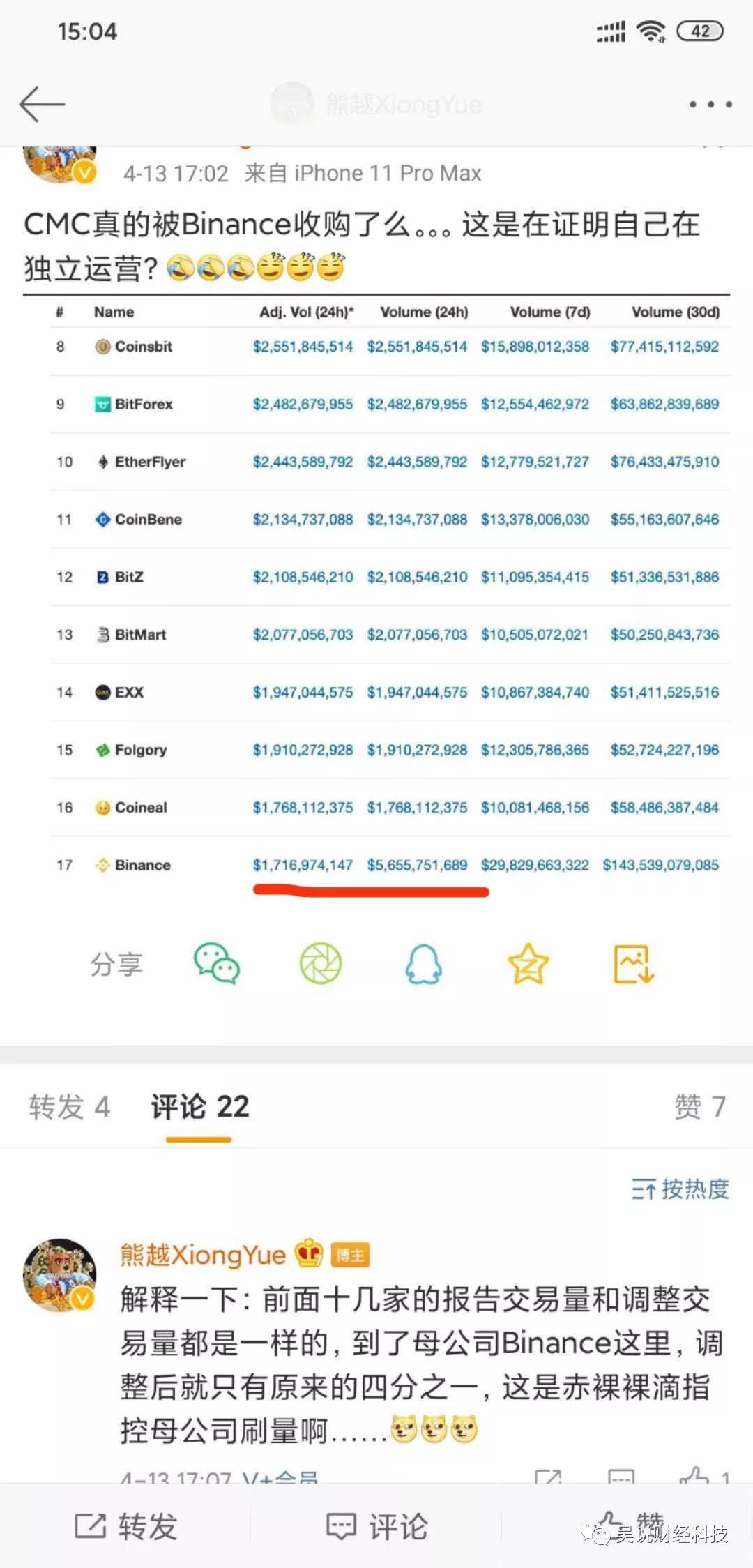Tap the Coinsbit coin logo
The image size is (753, 1568).
coord(102,347)
